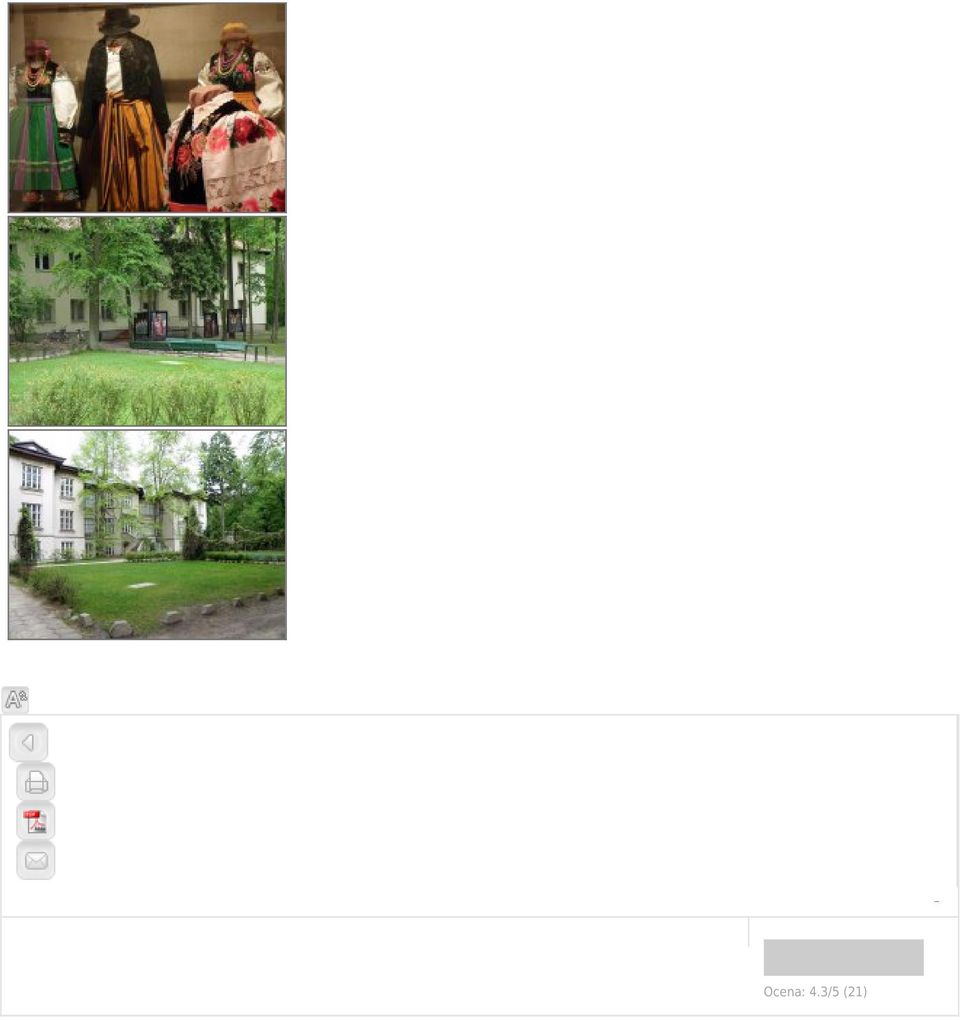Viewport: 960px width, 1020px height.
Task: Change the text font size
Action: click(15, 699)
